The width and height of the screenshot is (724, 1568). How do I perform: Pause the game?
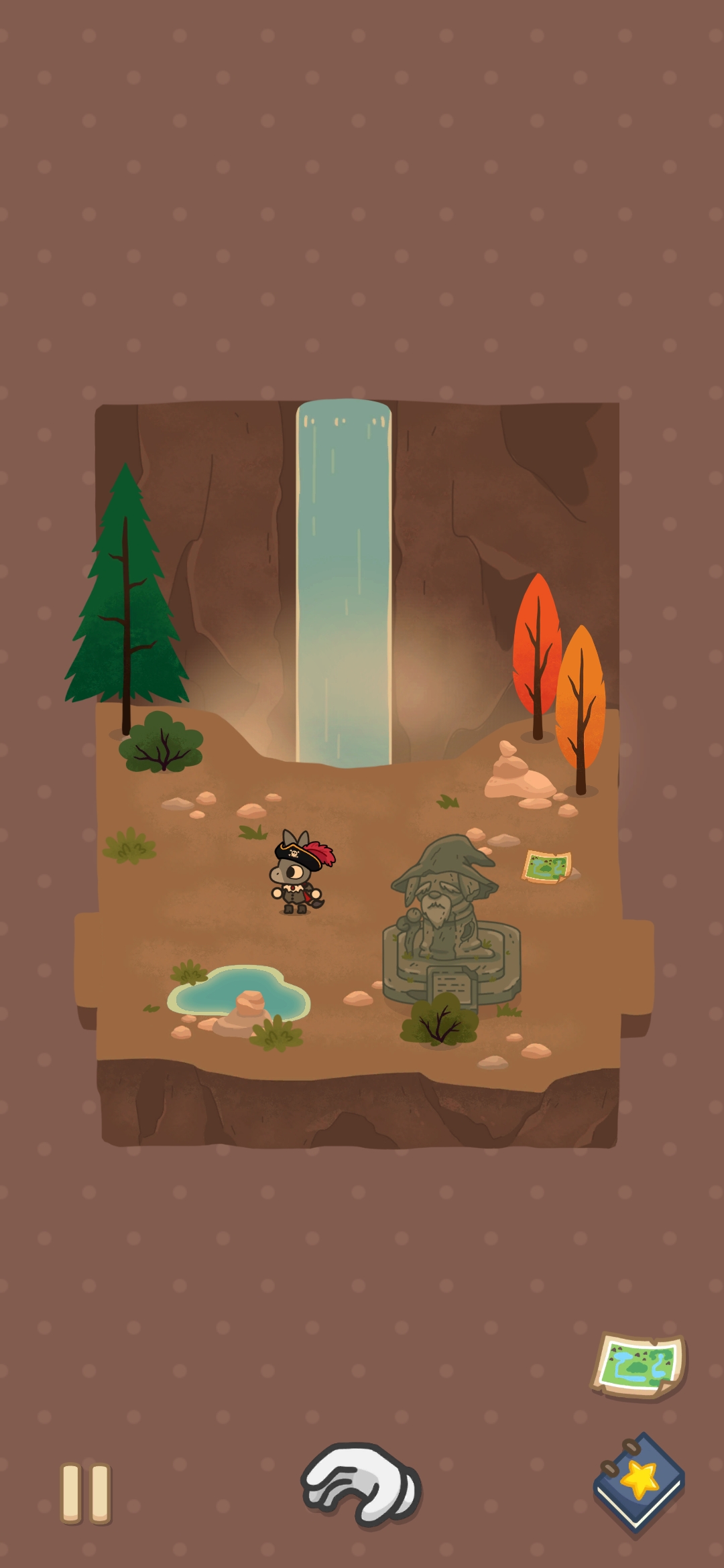pos(86,1494)
